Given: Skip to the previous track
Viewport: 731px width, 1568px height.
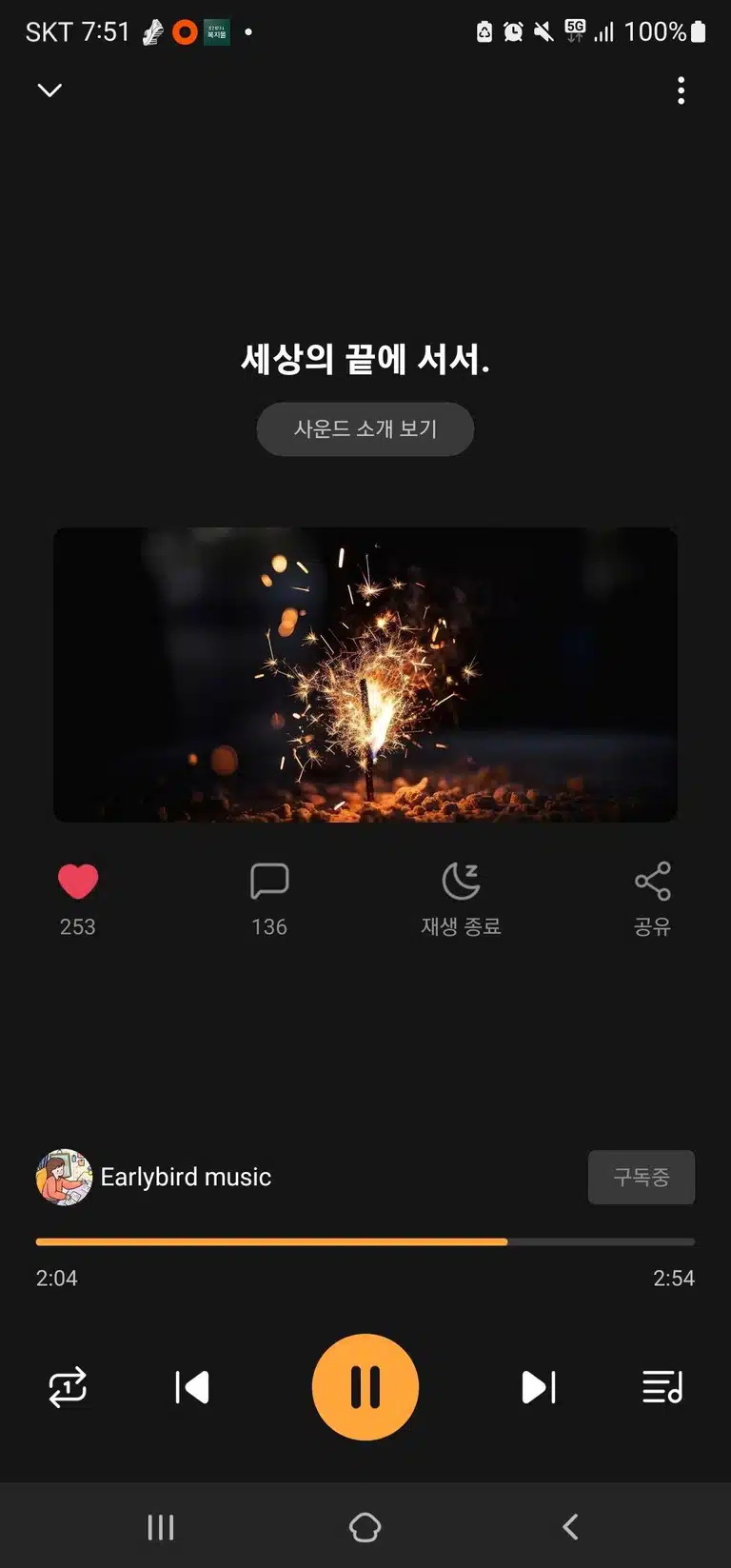Looking at the screenshot, I should (x=192, y=1387).
